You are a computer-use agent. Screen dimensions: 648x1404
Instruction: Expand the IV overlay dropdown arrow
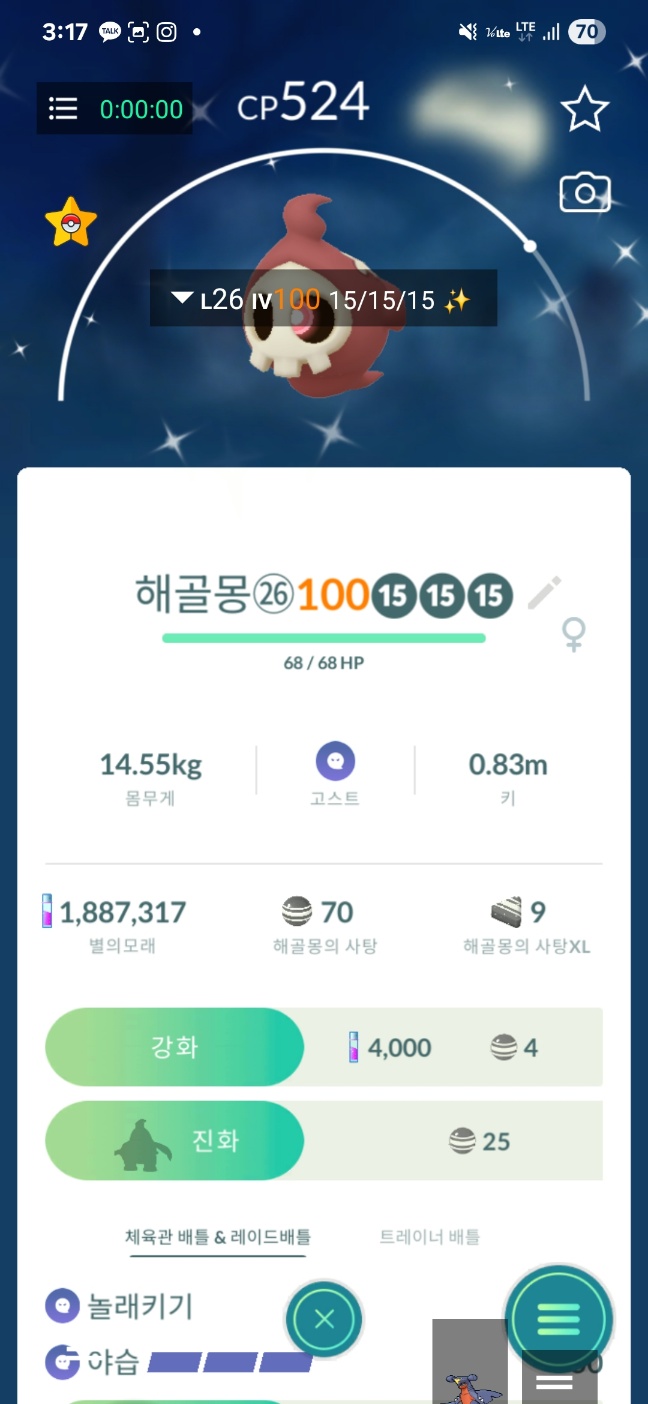pos(182,298)
